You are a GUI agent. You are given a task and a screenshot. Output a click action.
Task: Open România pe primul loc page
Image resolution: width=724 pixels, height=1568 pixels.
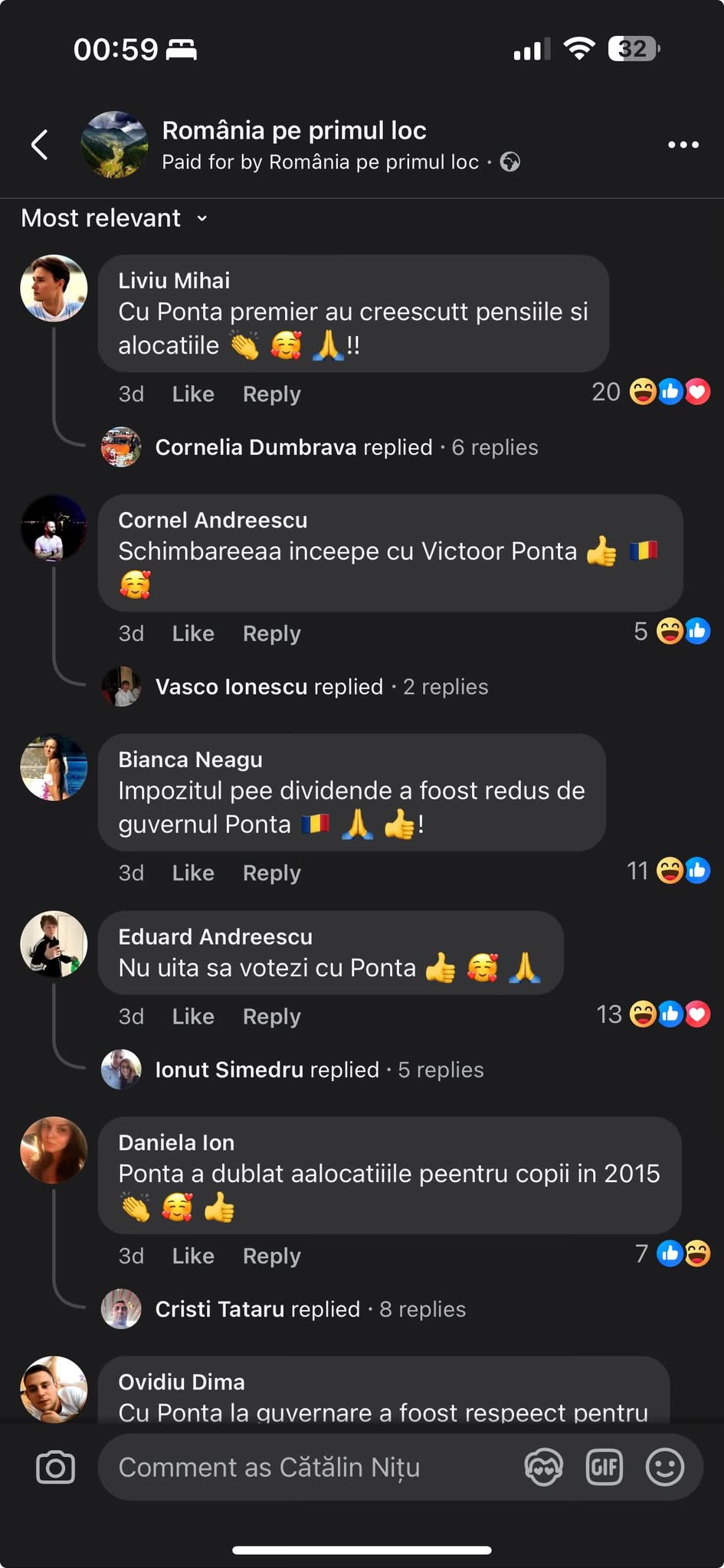coord(293,131)
